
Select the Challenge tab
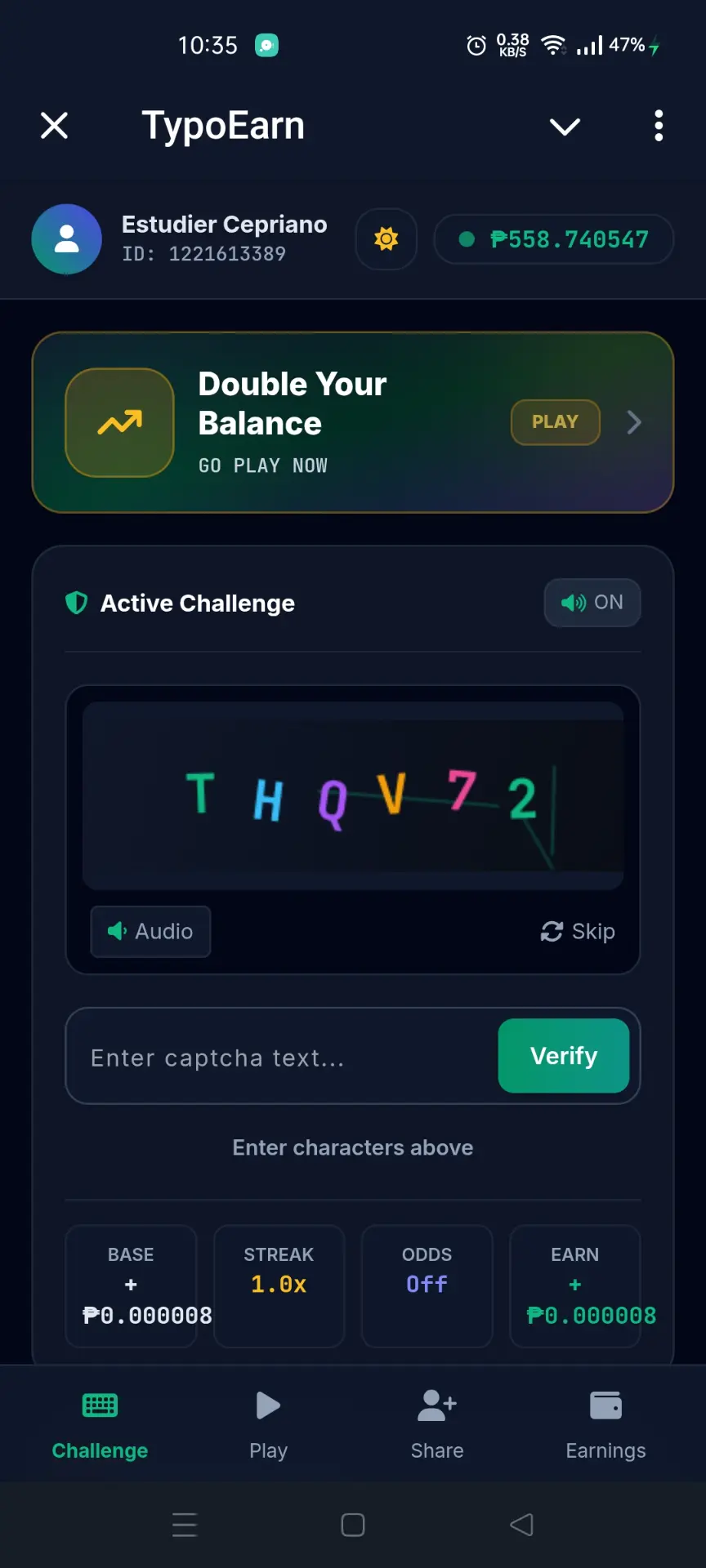pos(100,1426)
